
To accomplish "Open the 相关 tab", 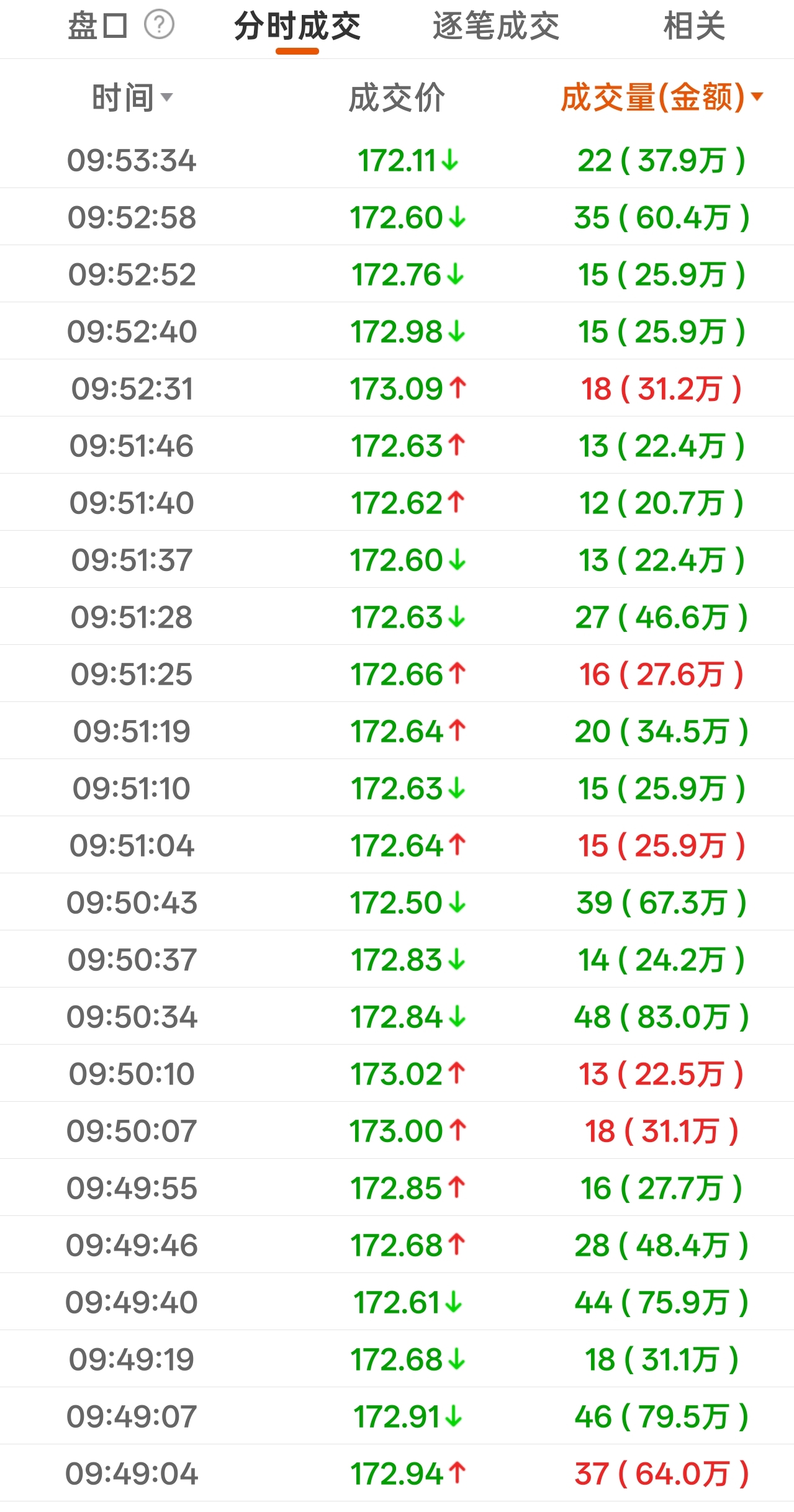I will [x=694, y=26].
